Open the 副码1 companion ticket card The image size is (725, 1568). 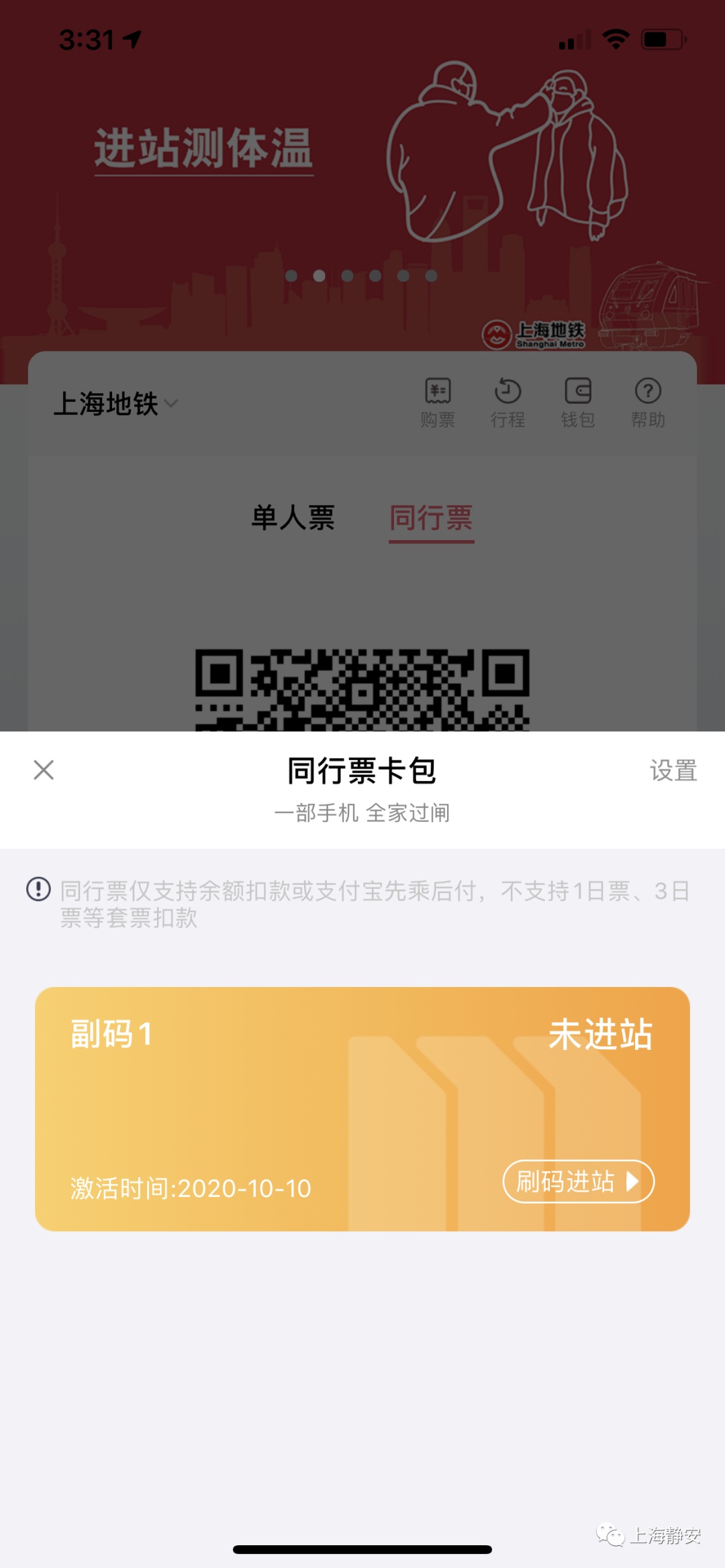click(x=362, y=1108)
